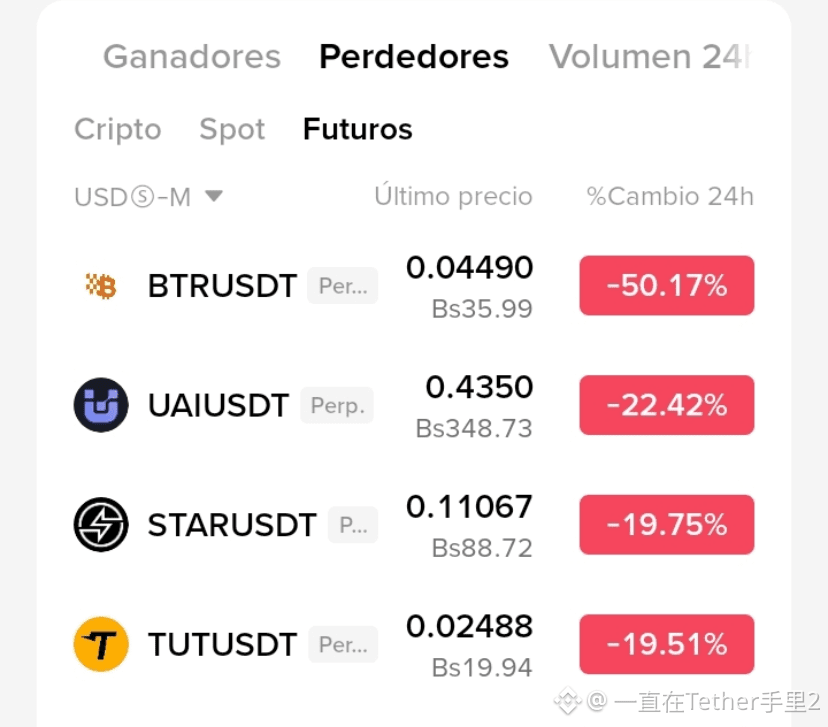828x727 pixels.
Task: Open the Volumen 24h tab
Action: coord(650,56)
